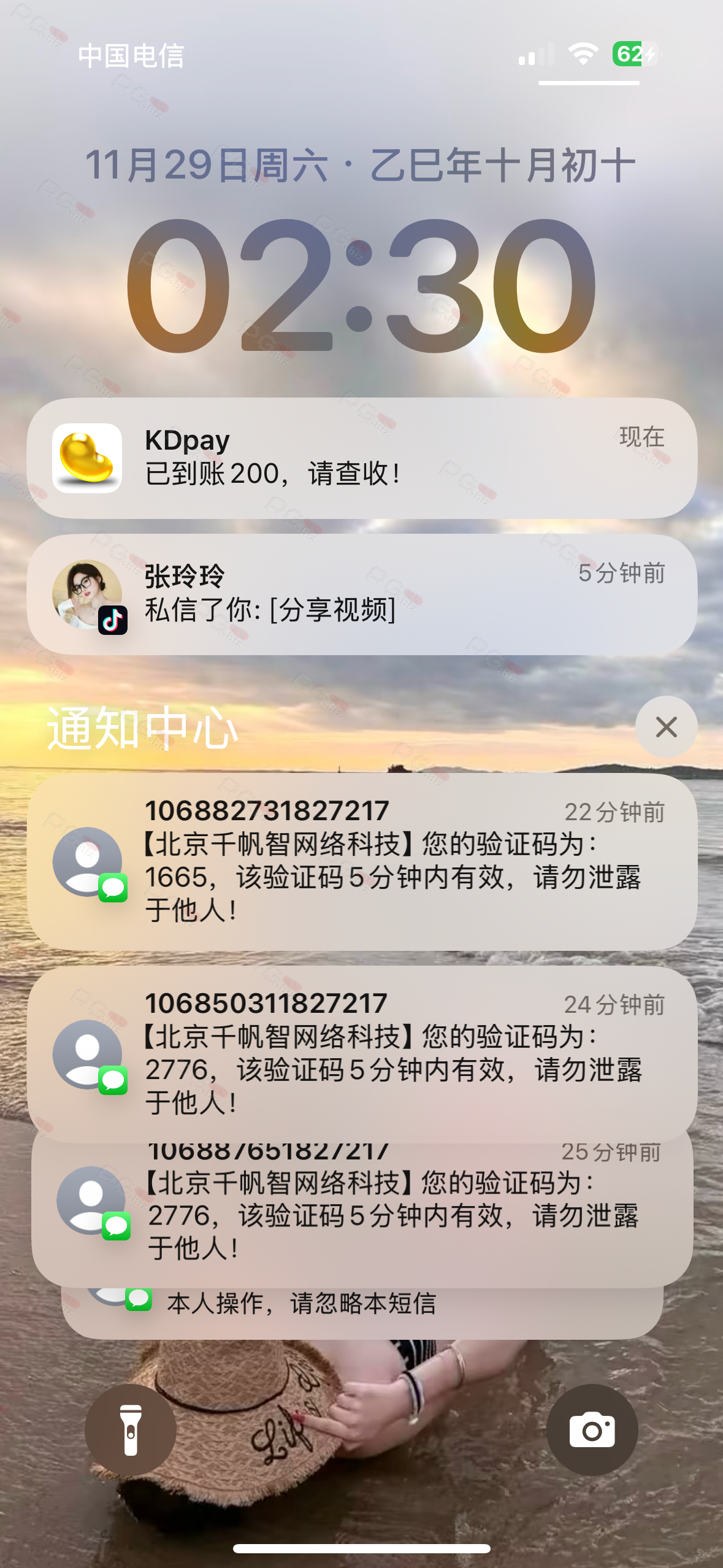Launch the camera from lock screen

point(592,1430)
